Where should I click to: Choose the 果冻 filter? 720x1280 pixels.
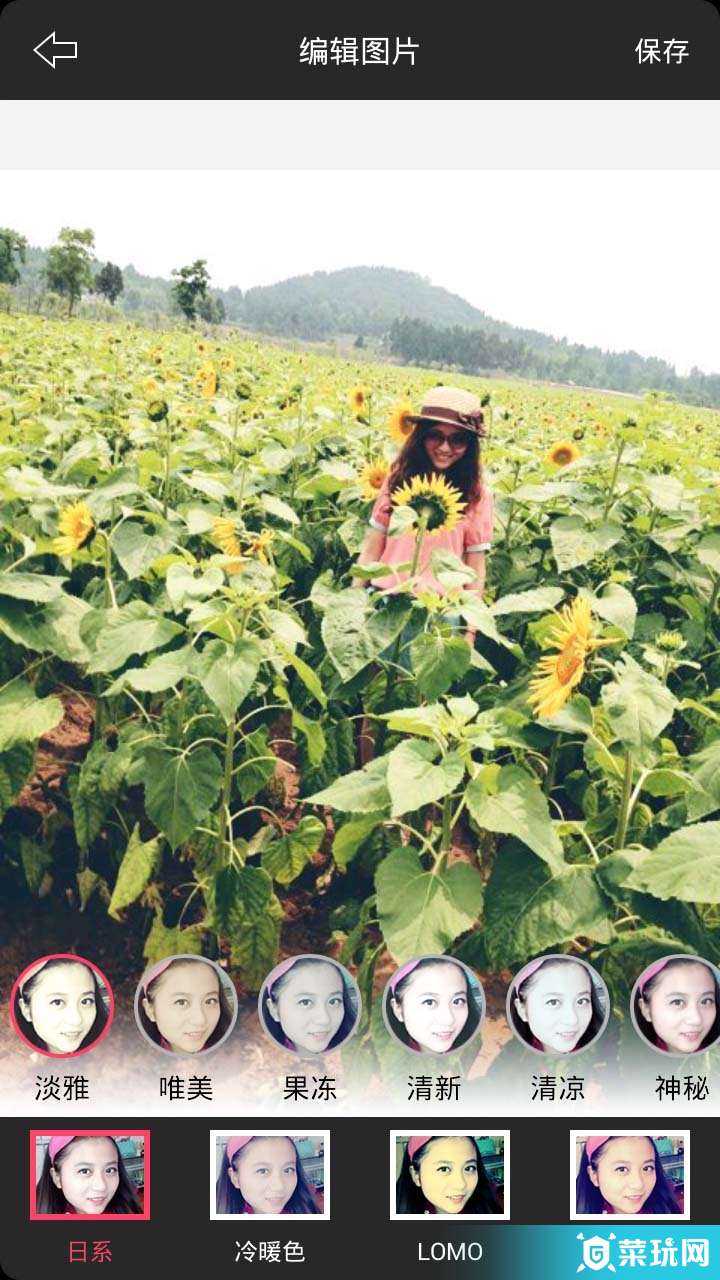click(x=310, y=1006)
